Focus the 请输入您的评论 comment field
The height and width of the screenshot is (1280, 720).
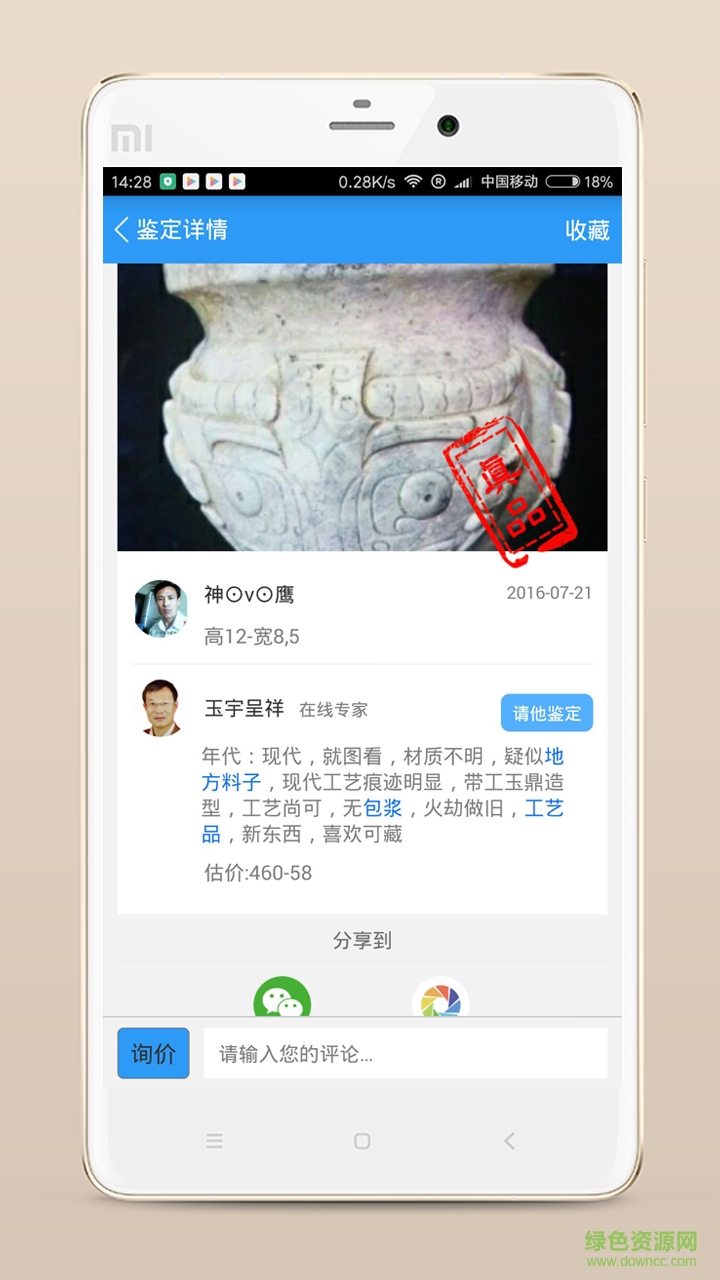pyautogui.click(x=405, y=1053)
